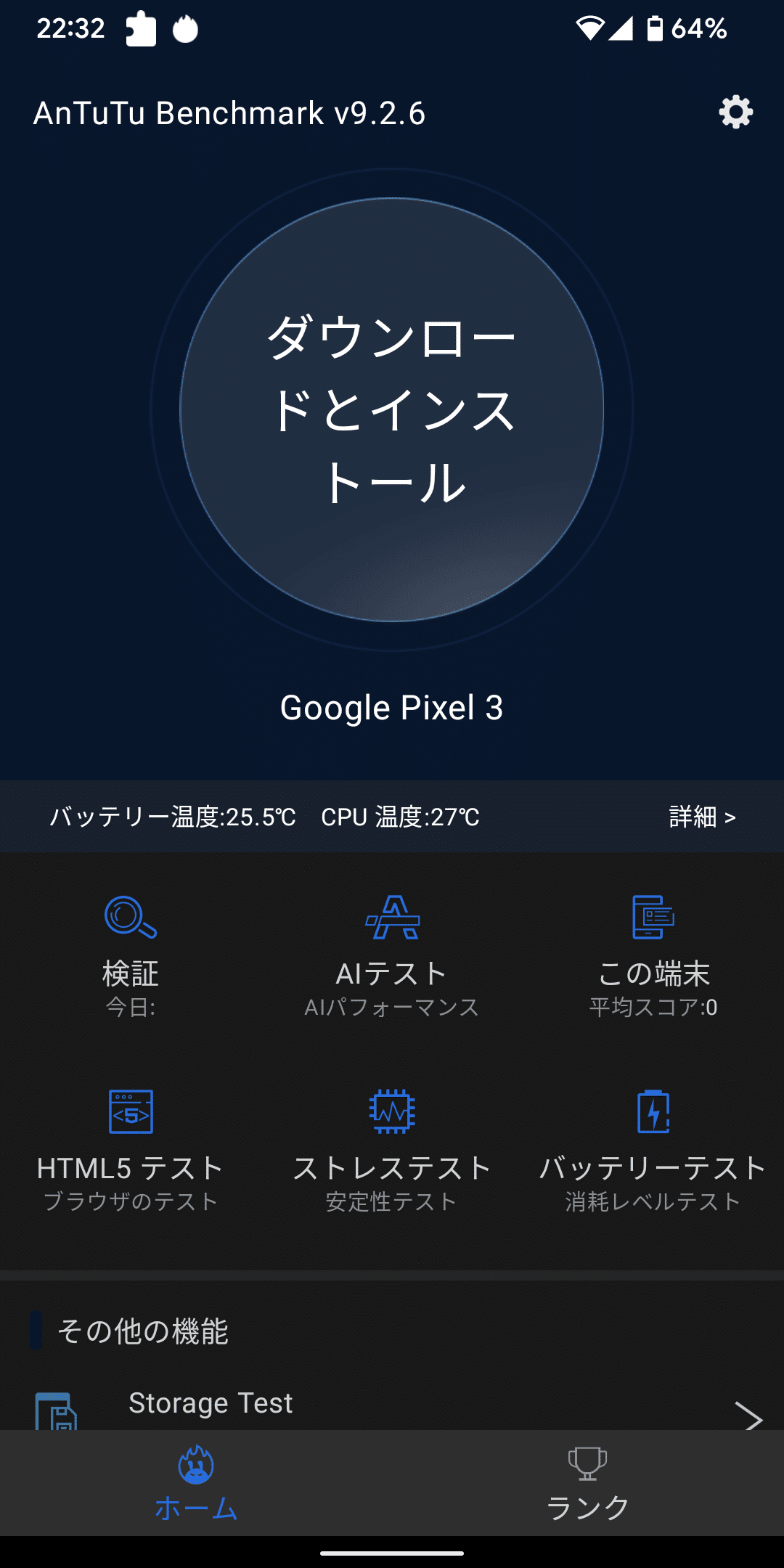The width and height of the screenshot is (784, 1568).
Task: Tap the ダウンロードとインストール circle button
Action: 392,410
